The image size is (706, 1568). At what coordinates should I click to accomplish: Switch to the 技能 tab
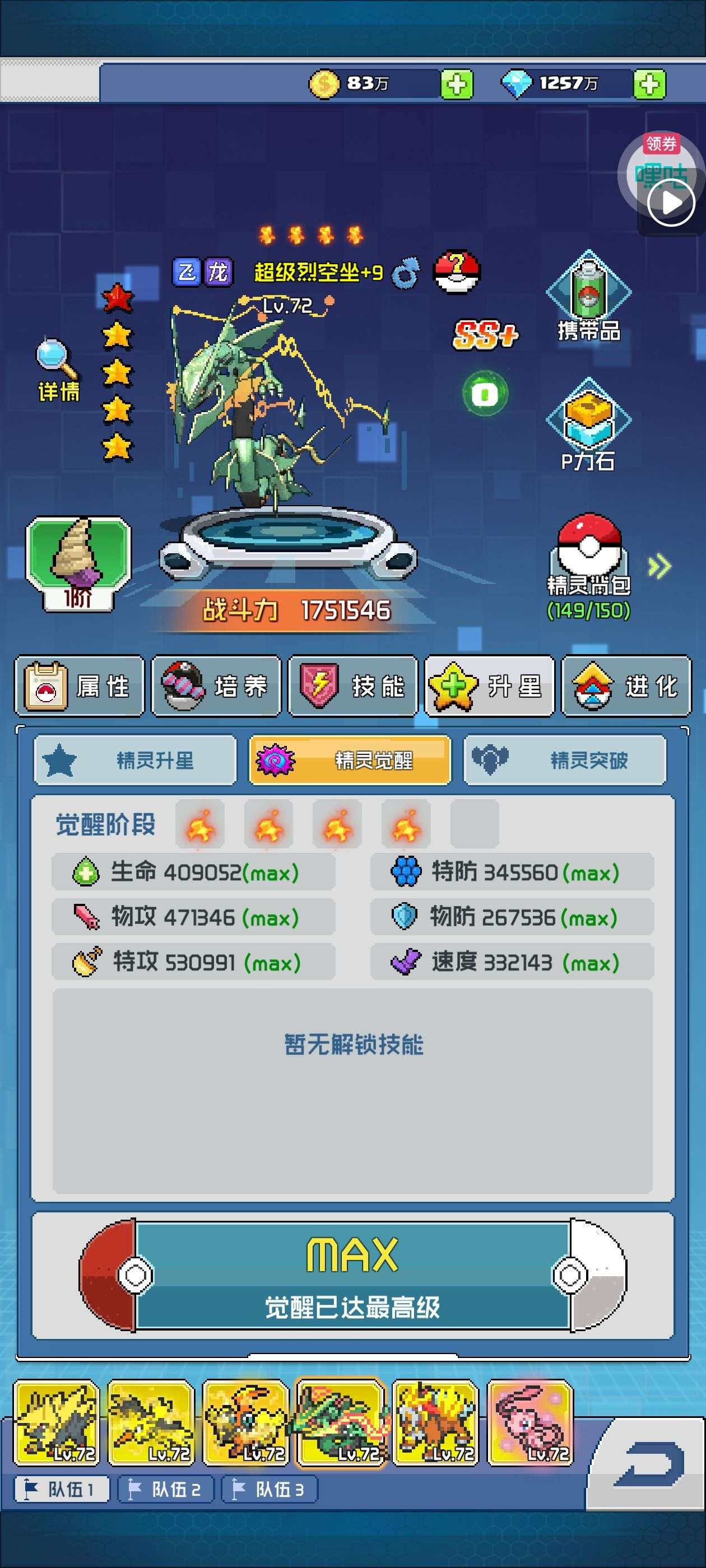pos(352,686)
